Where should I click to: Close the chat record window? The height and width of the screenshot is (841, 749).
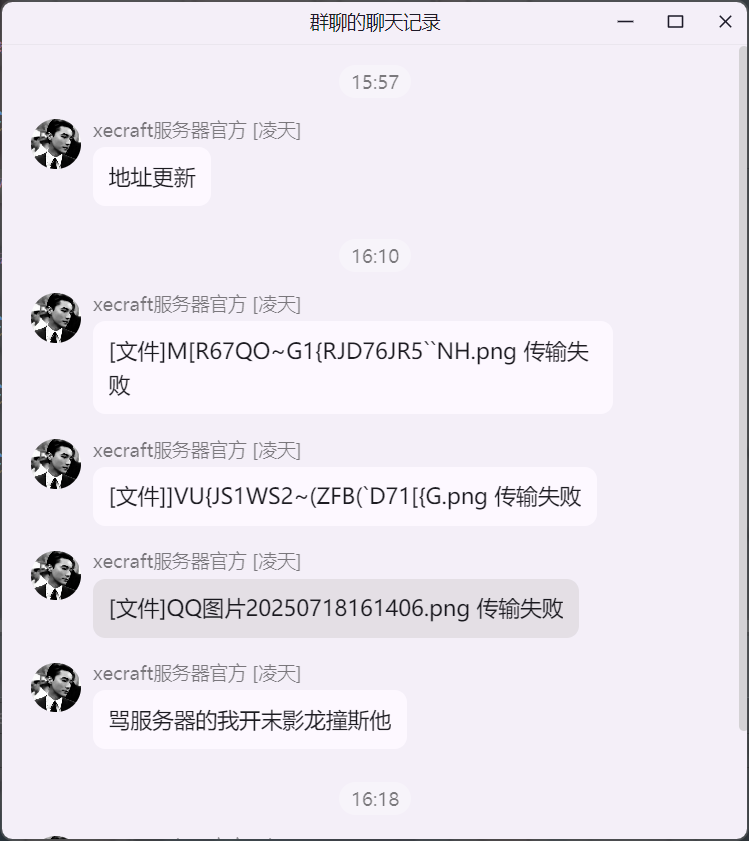[725, 22]
